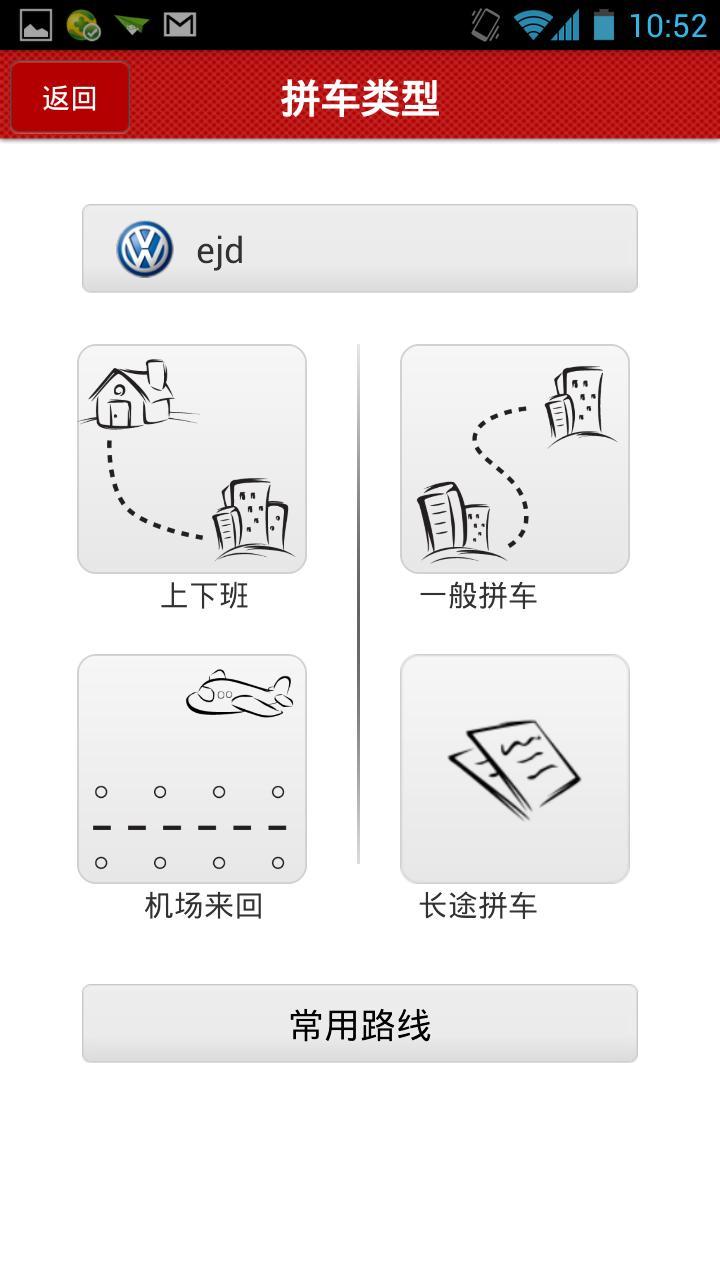Tap the vibrate mode icon in status bar
This screenshot has height=1280, width=720.
pyautogui.click(x=483, y=27)
